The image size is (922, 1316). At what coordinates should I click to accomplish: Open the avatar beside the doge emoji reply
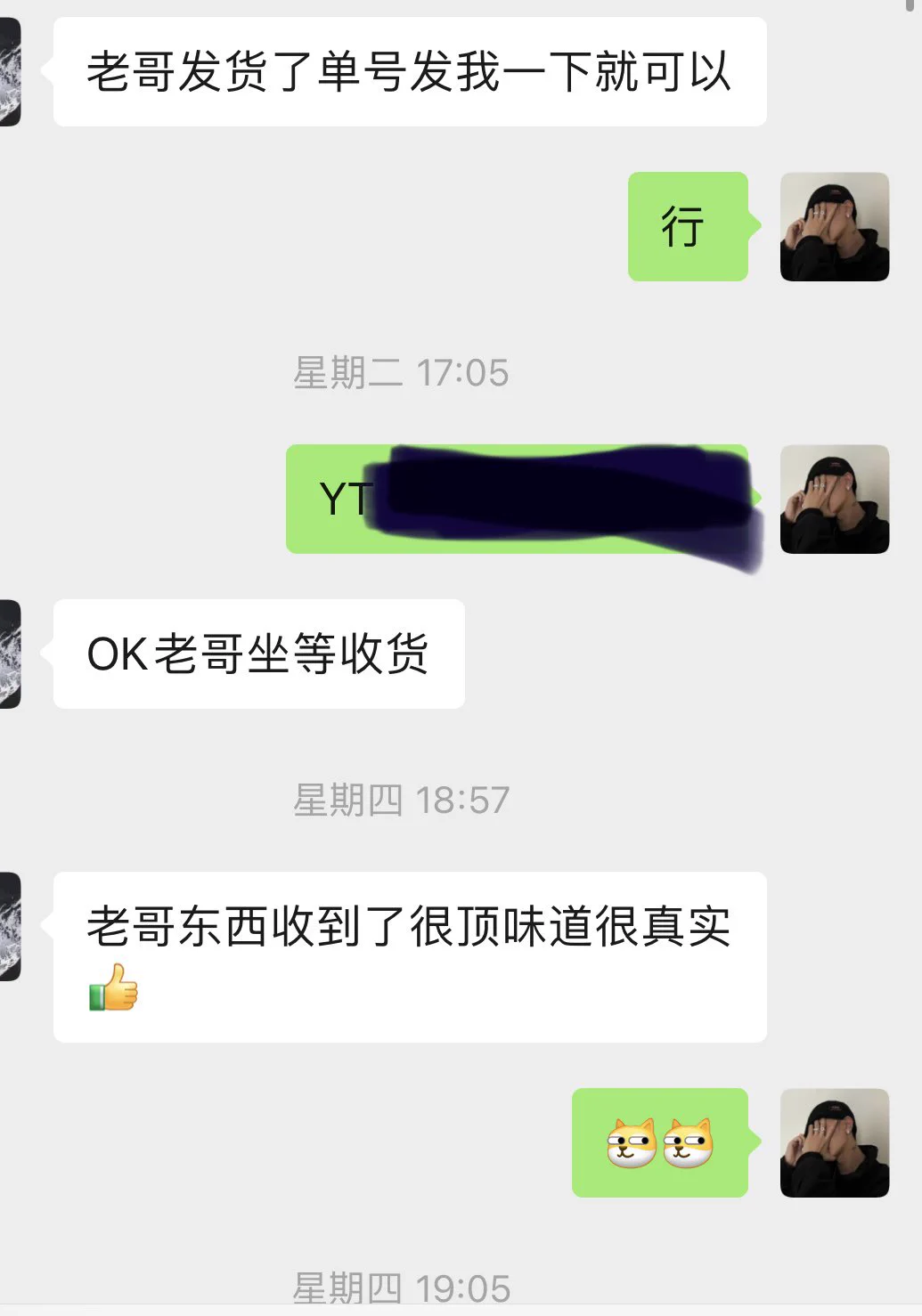(x=834, y=1142)
